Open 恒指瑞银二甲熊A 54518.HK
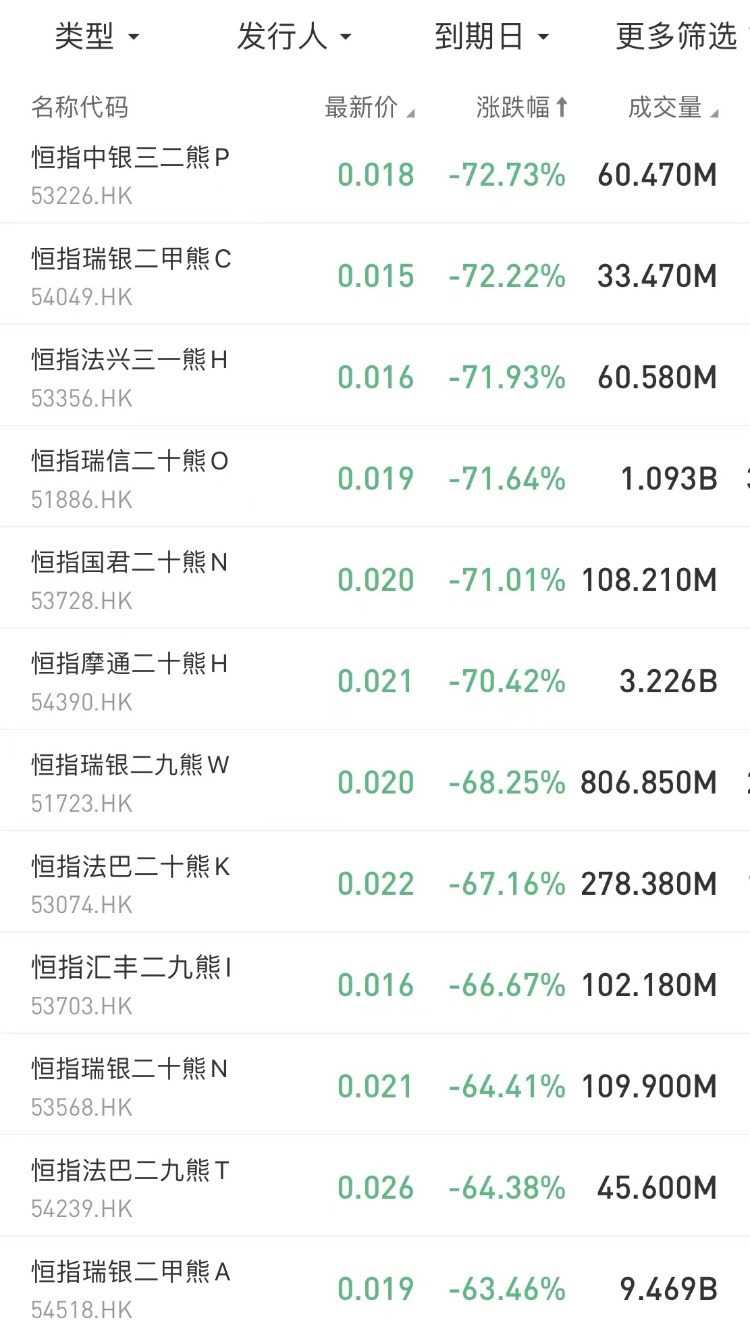 coord(130,1288)
